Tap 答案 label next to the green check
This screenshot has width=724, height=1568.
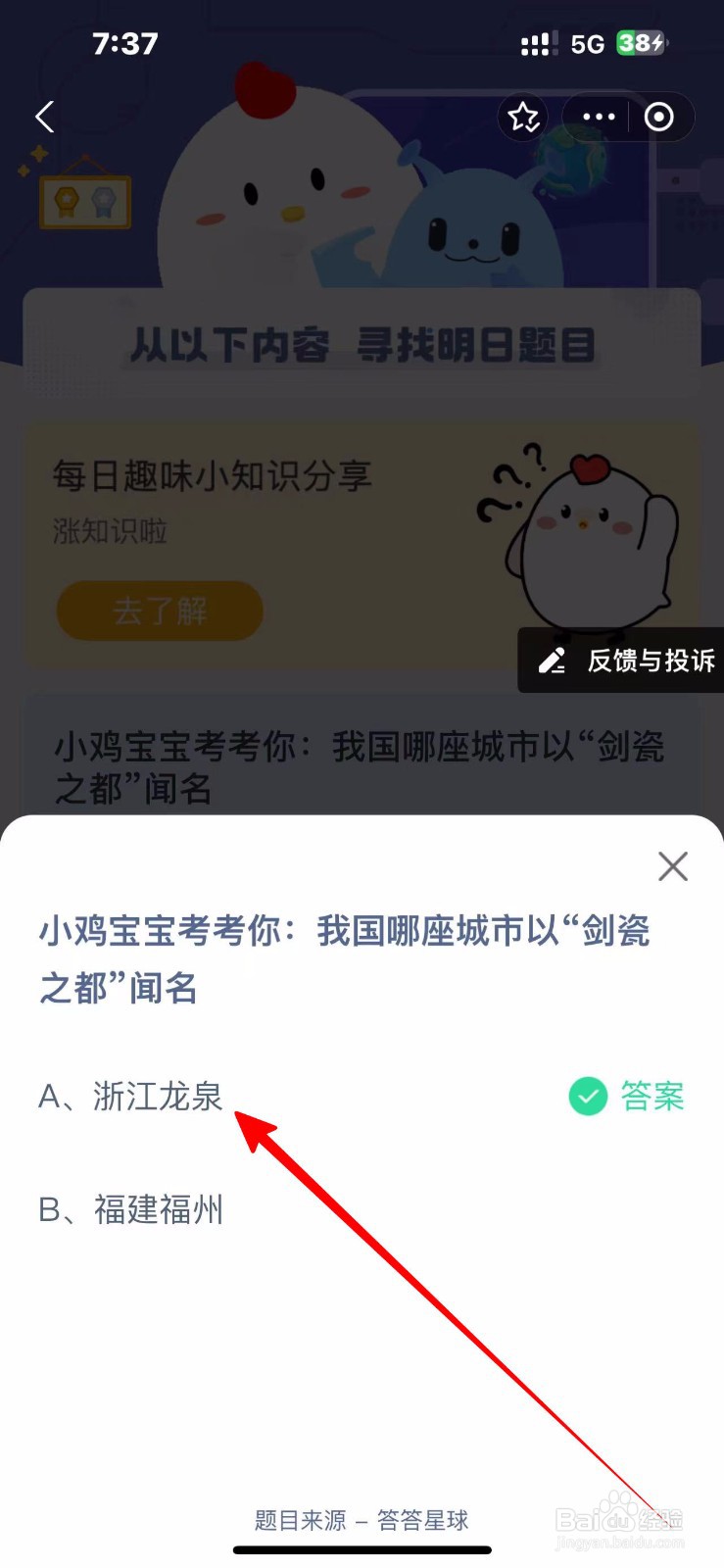click(652, 1097)
